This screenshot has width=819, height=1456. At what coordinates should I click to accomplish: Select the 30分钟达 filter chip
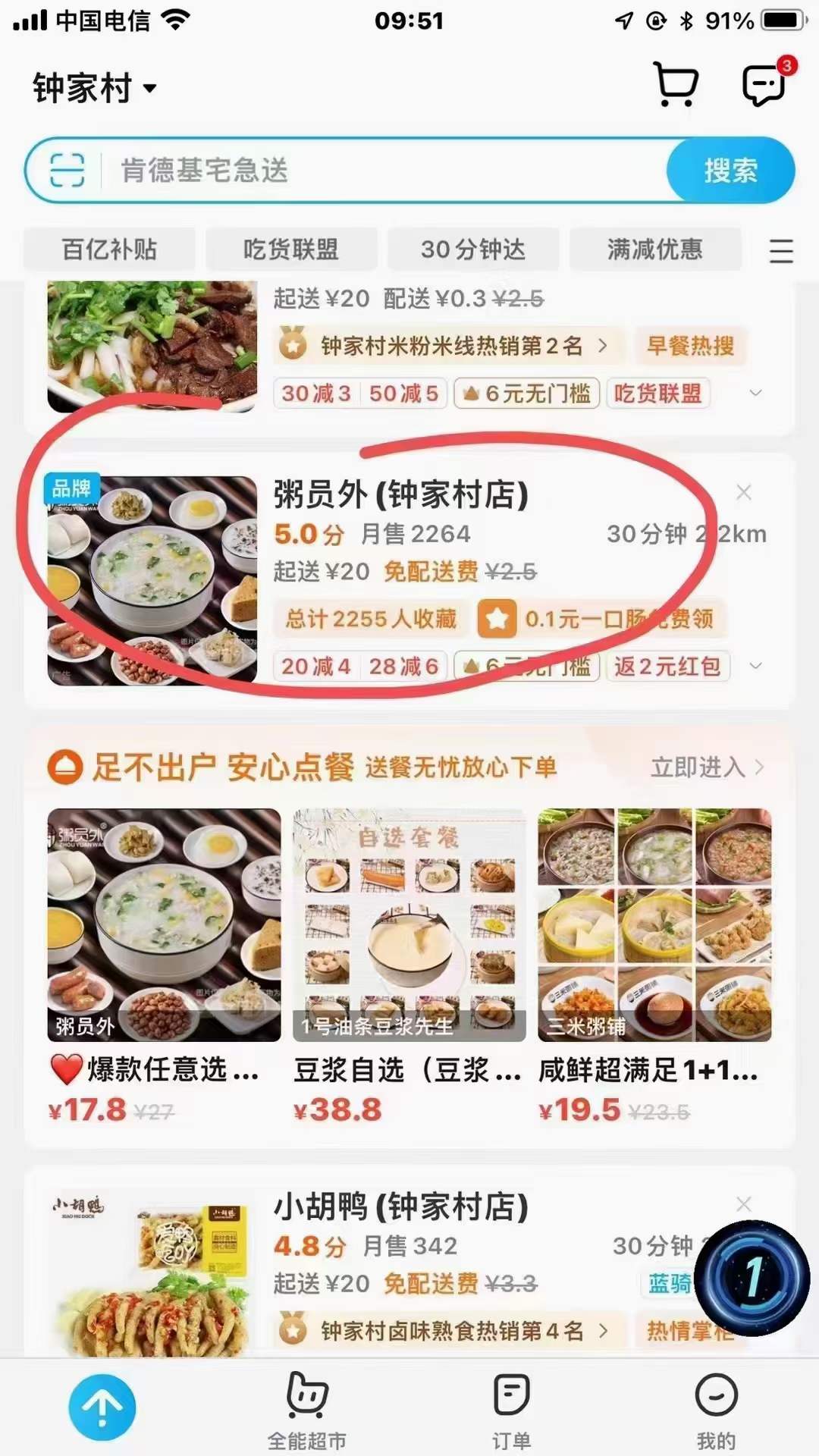click(x=473, y=249)
